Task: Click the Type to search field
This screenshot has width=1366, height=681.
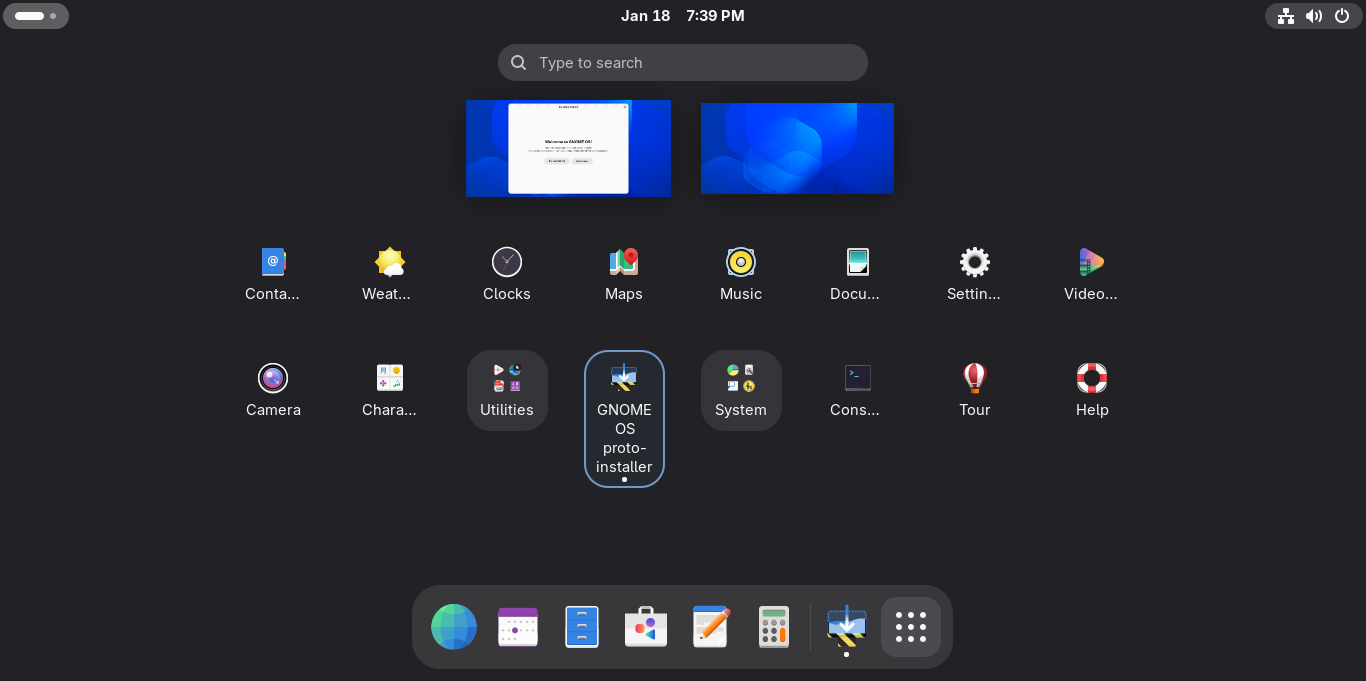Action: click(x=683, y=62)
